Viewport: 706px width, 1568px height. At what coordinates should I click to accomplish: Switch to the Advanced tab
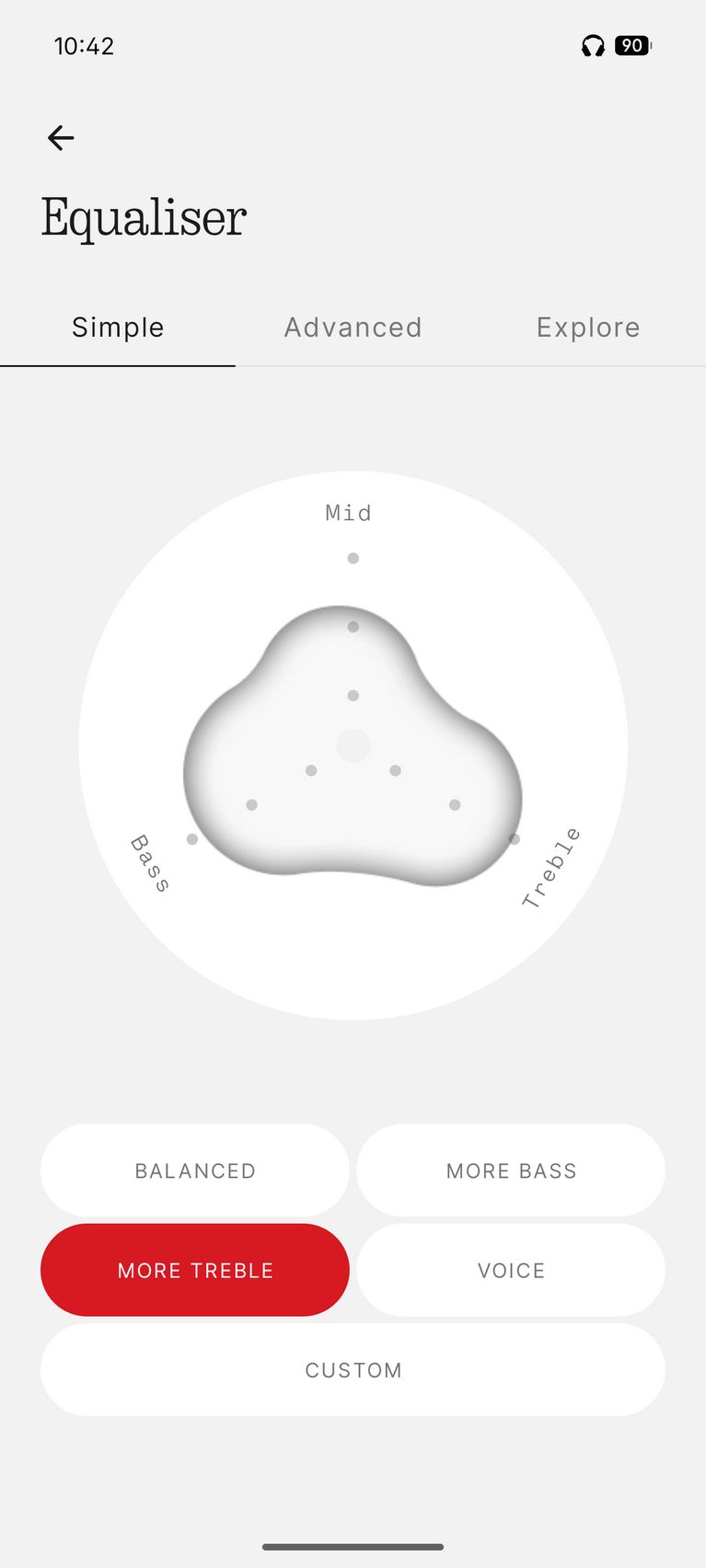click(x=353, y=328)
